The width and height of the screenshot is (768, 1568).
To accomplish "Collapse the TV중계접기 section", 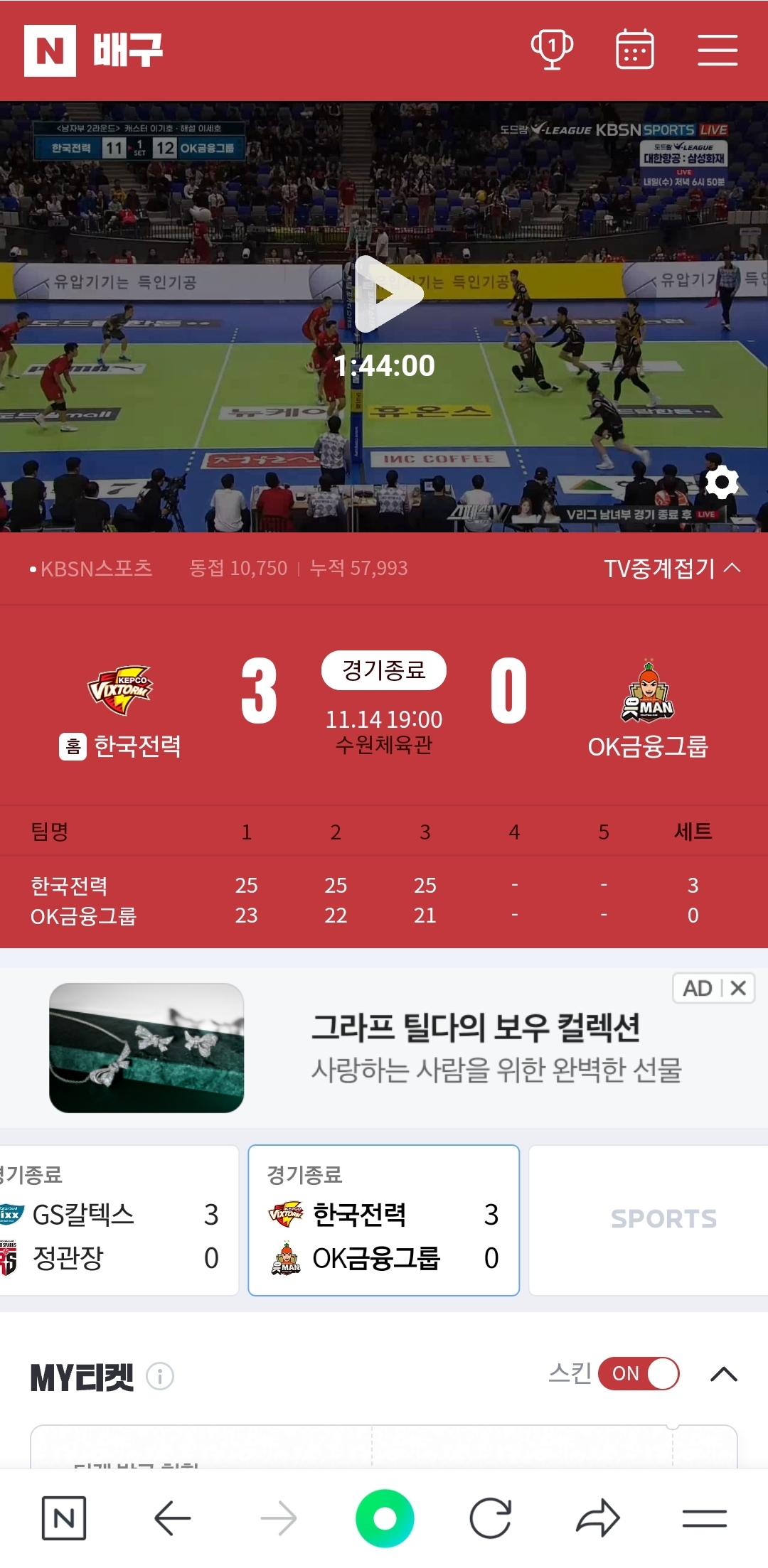I will click(671, 568).
